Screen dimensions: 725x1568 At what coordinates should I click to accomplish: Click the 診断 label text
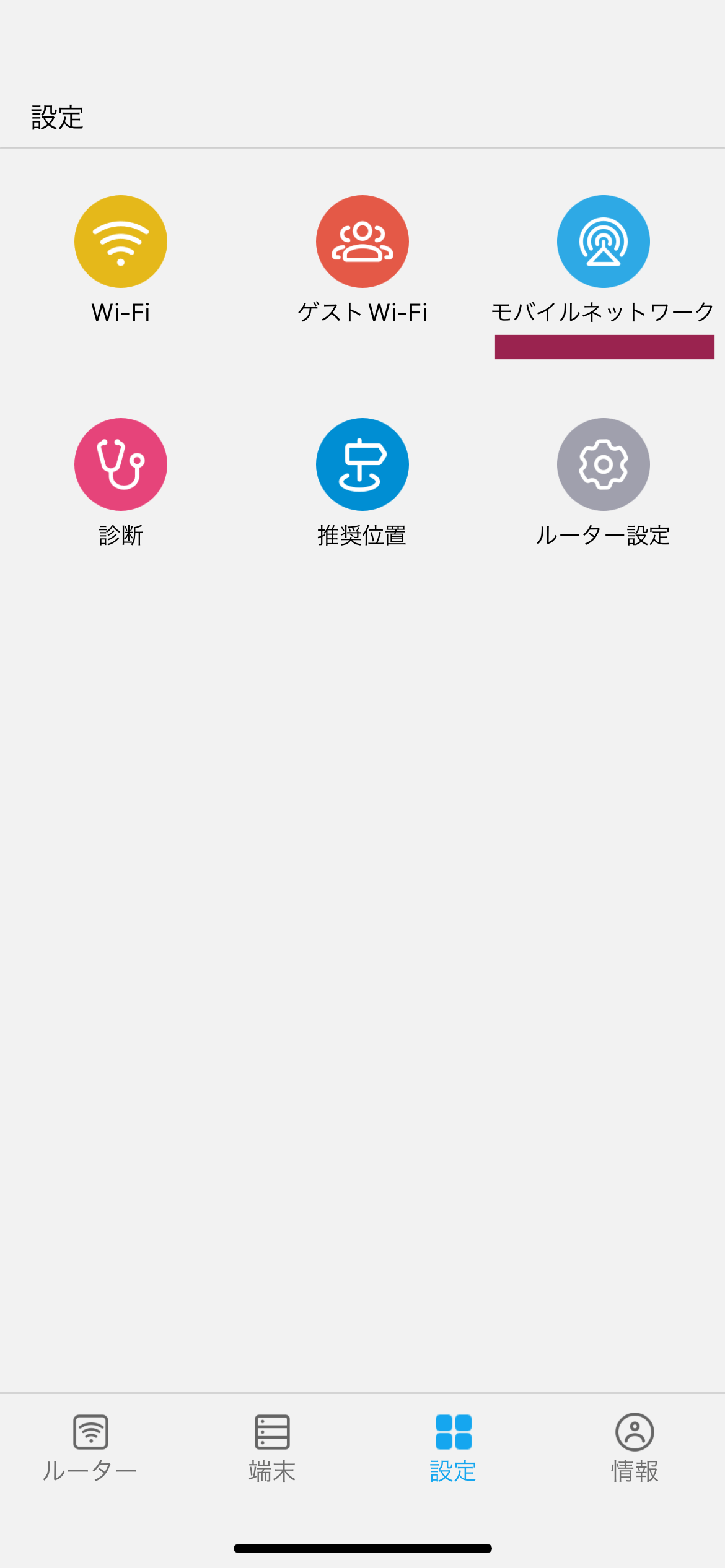coord(121,536)
